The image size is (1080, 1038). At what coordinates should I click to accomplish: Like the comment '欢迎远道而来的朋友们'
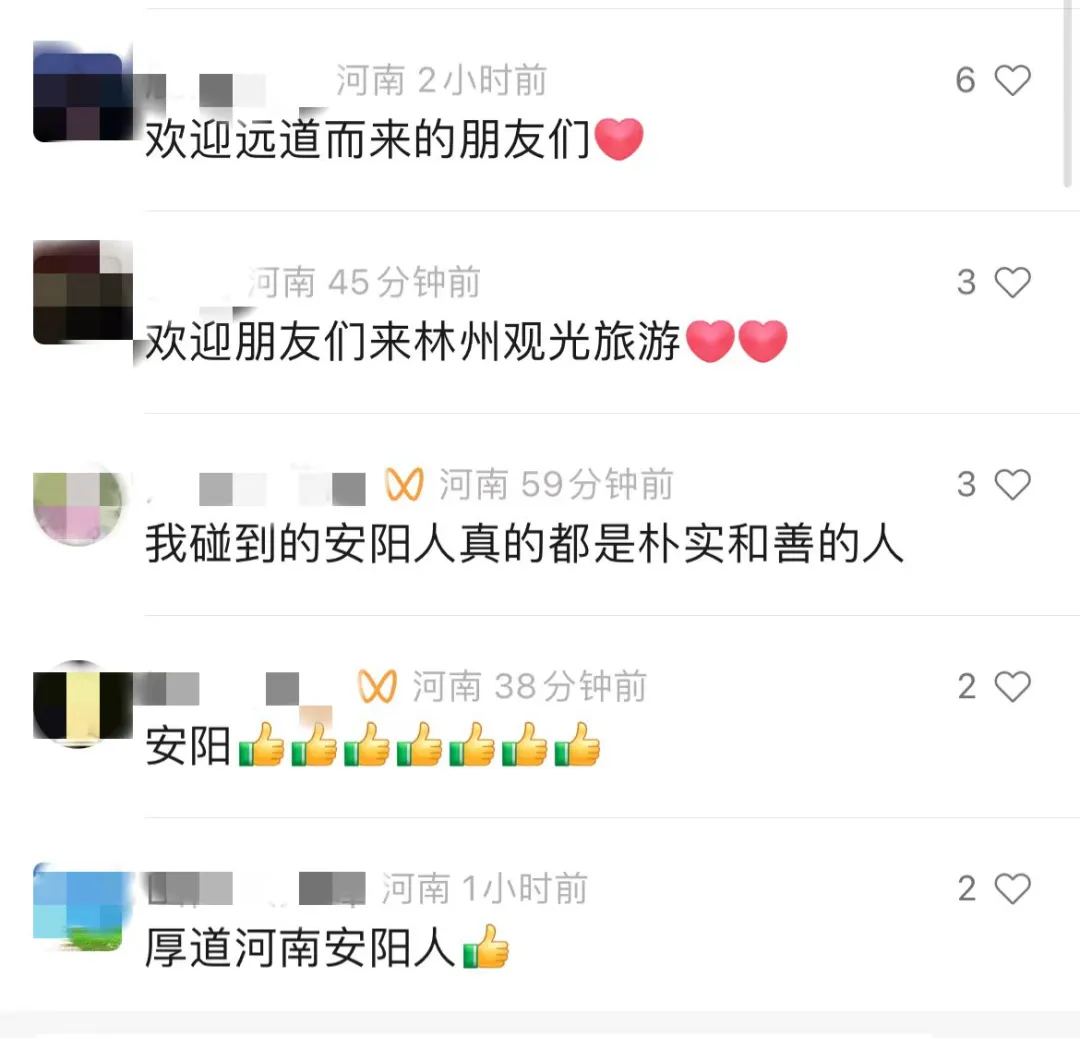pos(1012,80)
